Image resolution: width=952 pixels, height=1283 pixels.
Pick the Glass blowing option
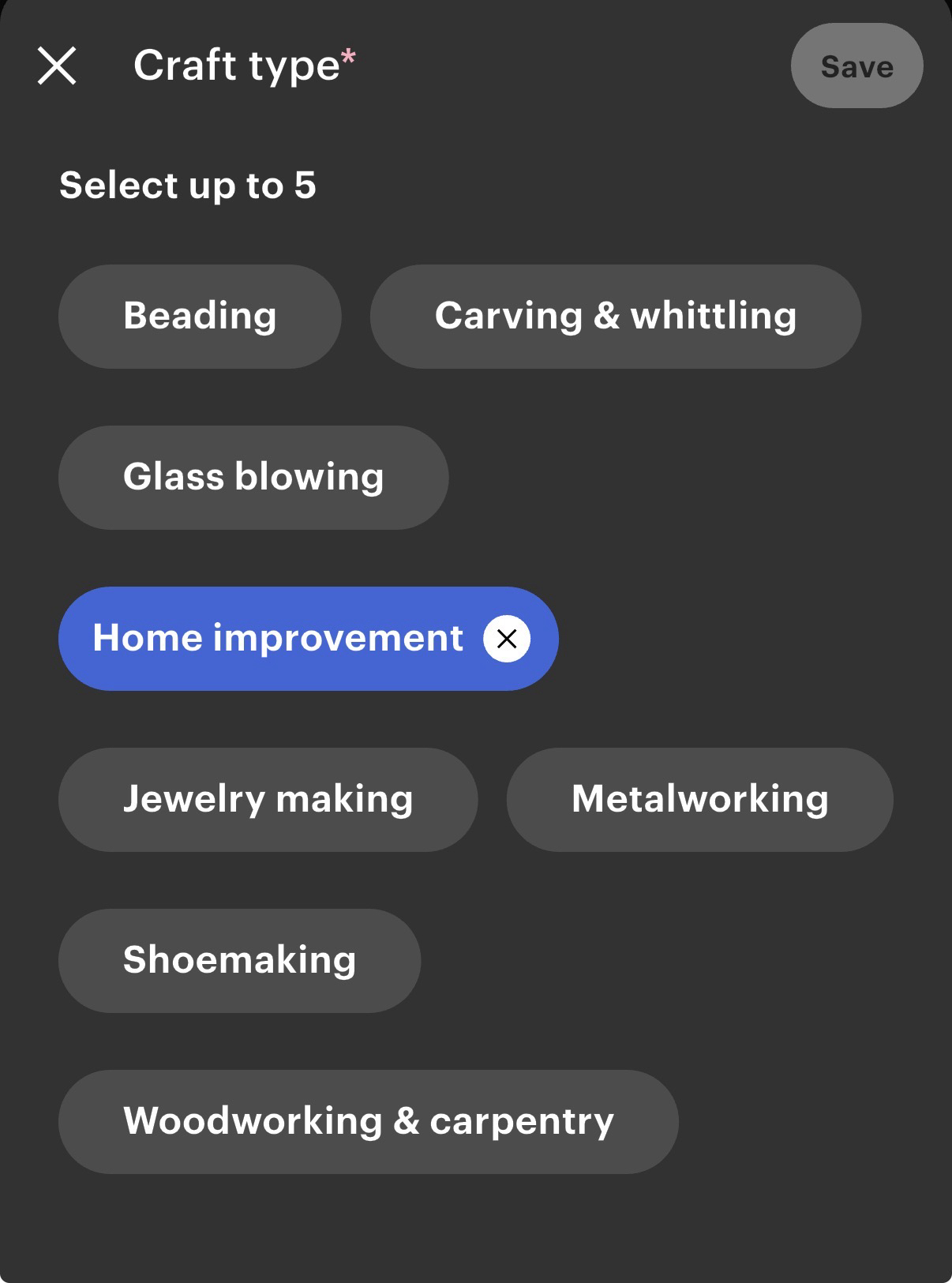[x=253, y=478]
